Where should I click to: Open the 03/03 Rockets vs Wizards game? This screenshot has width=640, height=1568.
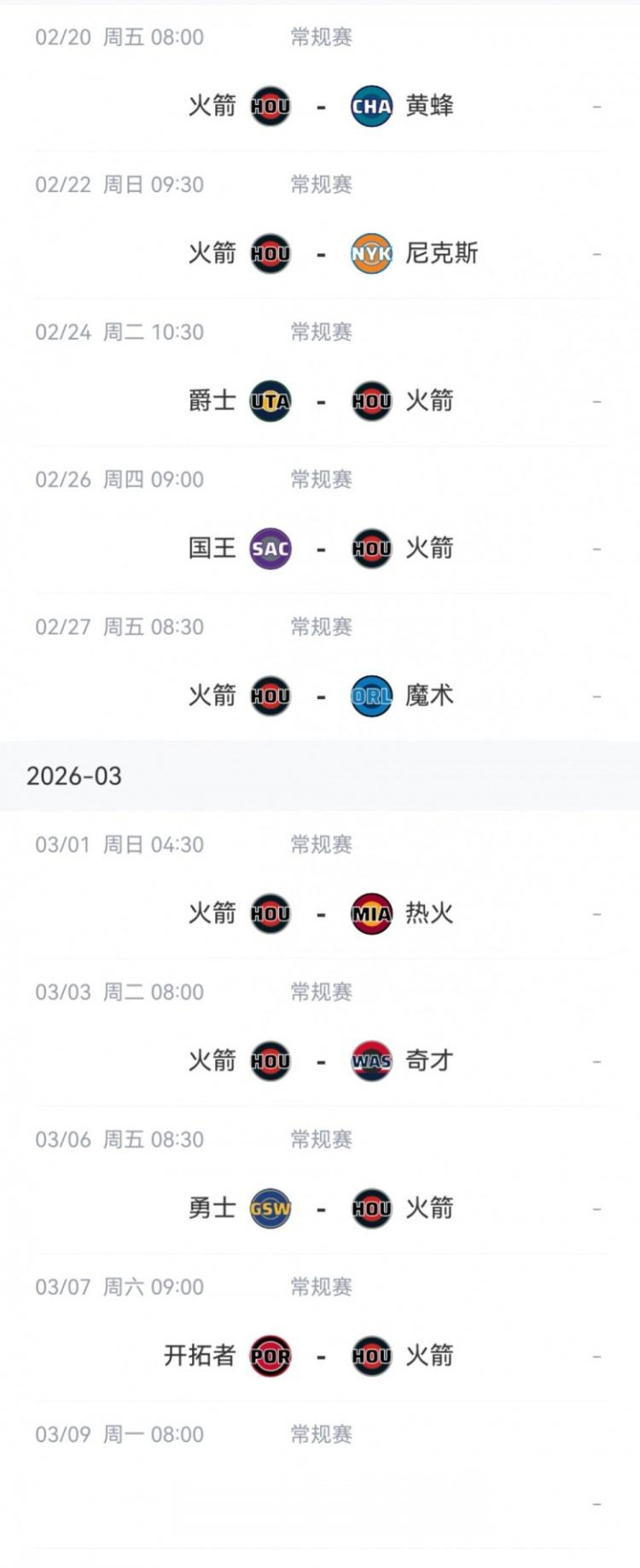coord(320,1061)
